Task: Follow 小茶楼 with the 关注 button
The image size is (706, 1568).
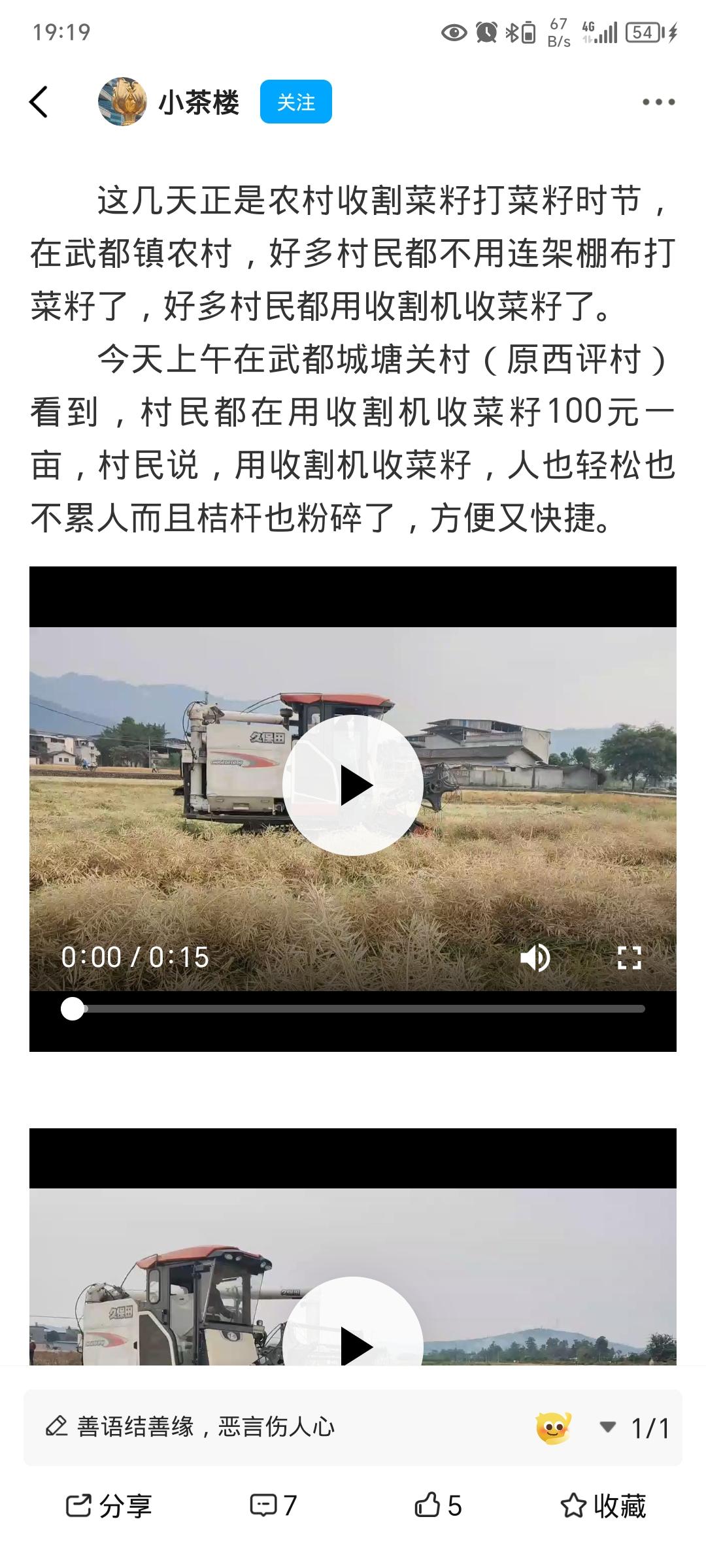Action: pyautogui.click(x=295, y=102)
